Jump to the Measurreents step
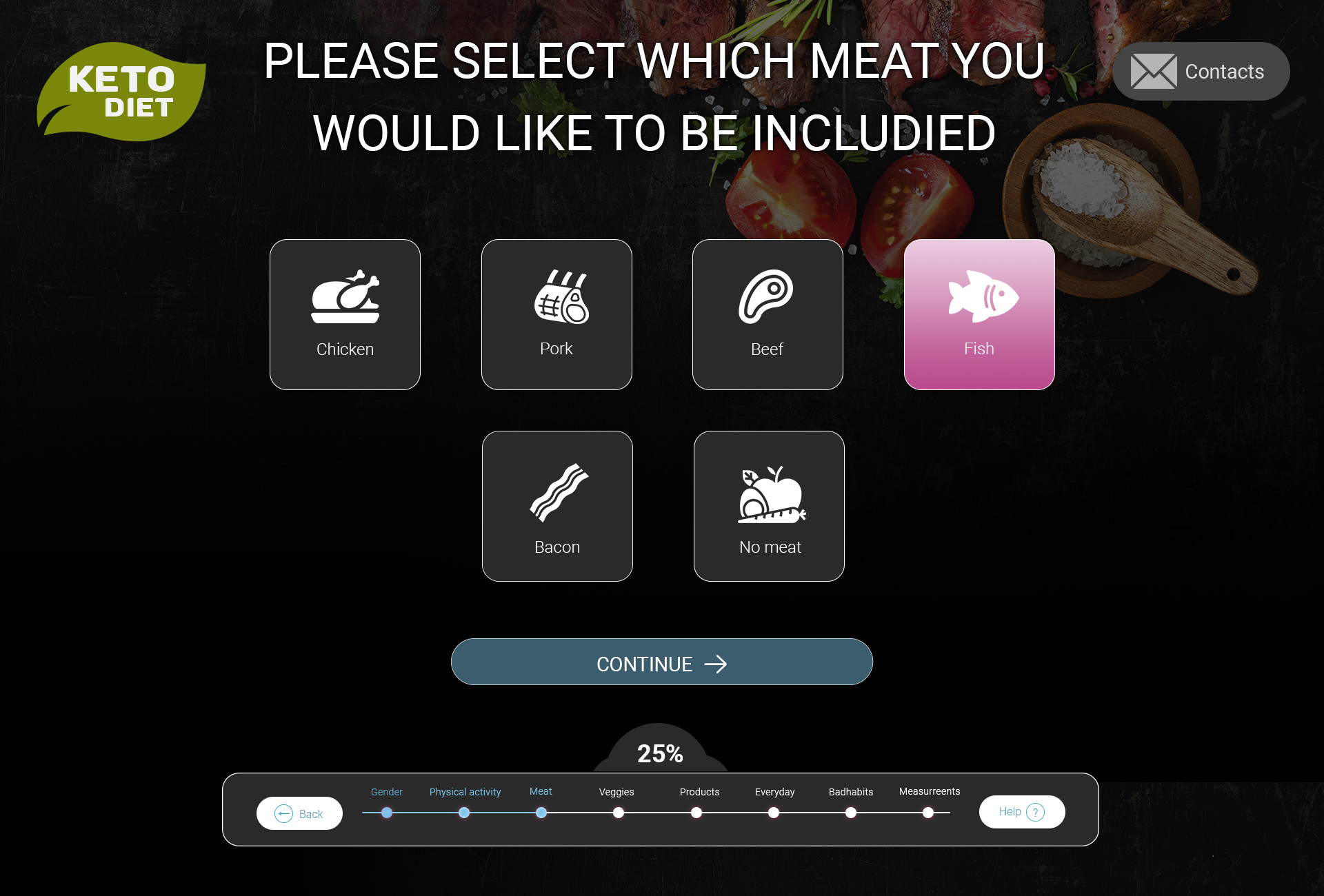Viewport: 1324px width, 896px height. pyautogui.click(x=928, y=813)
